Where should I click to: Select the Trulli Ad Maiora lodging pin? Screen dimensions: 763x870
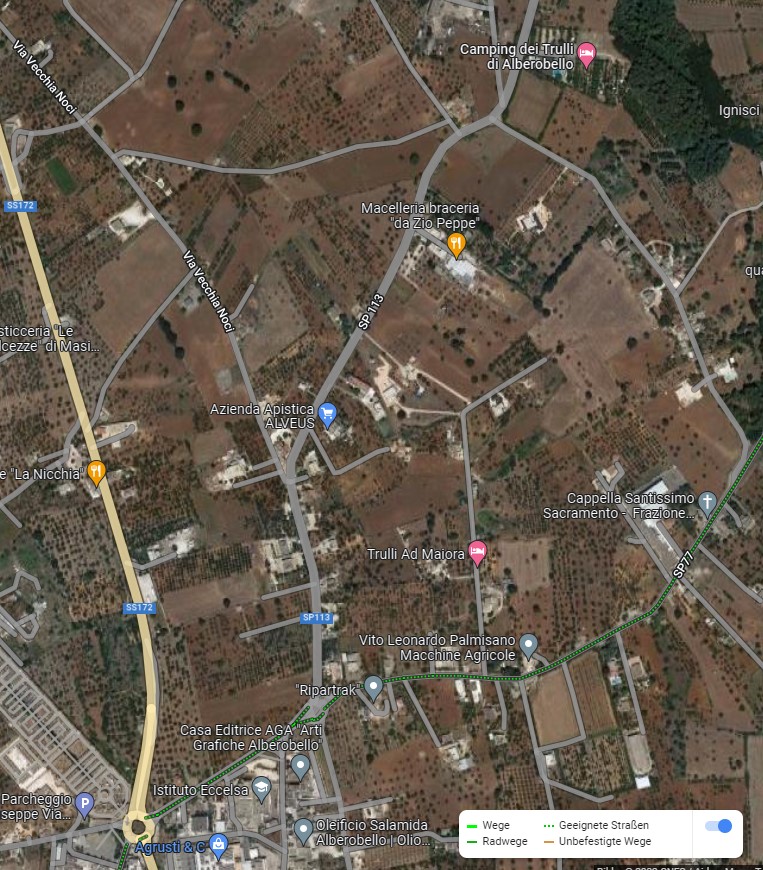pos(478,552)
